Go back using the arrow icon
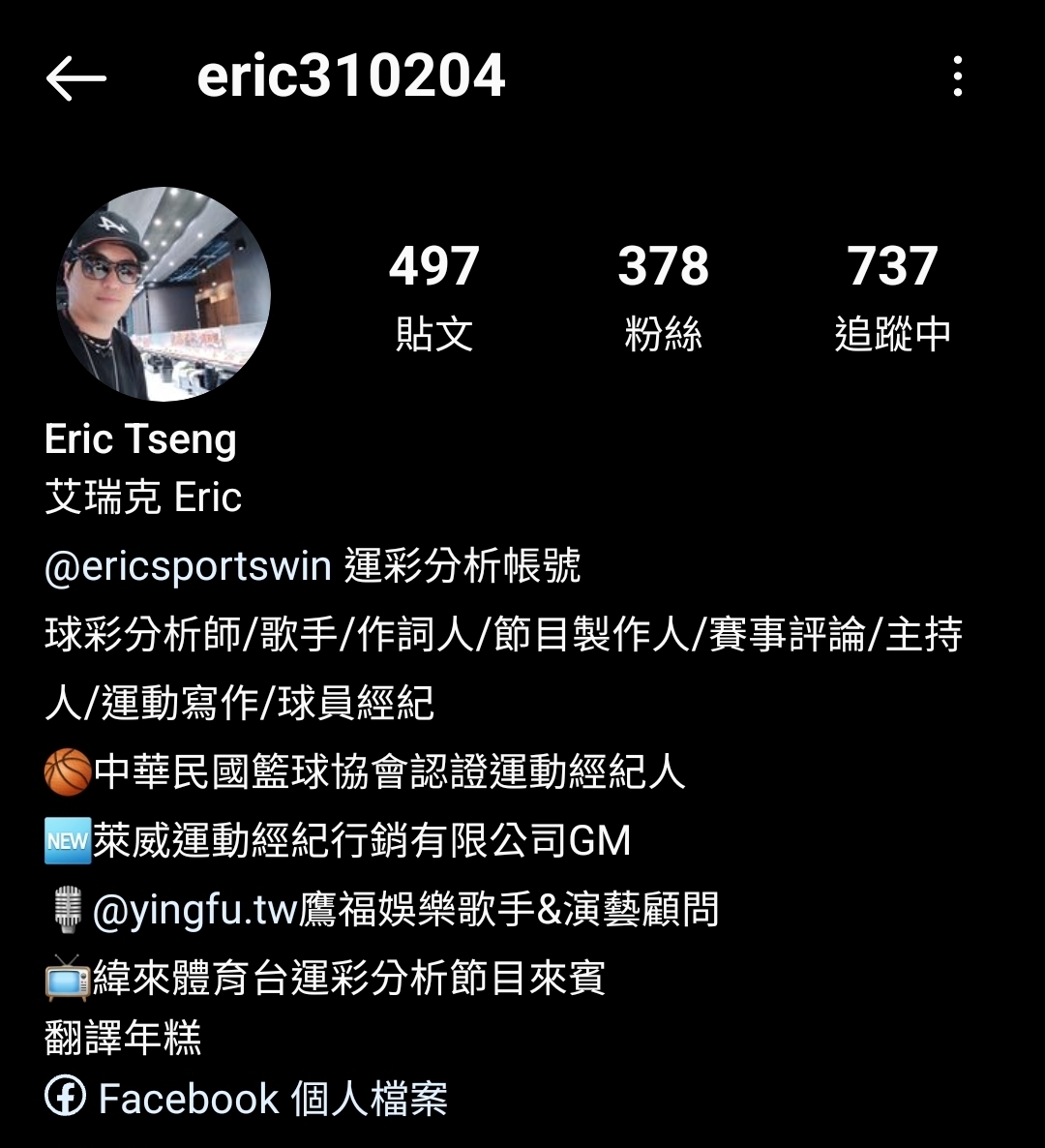1045x1148 pixels. pyautogui.click(x=75, y=77)
